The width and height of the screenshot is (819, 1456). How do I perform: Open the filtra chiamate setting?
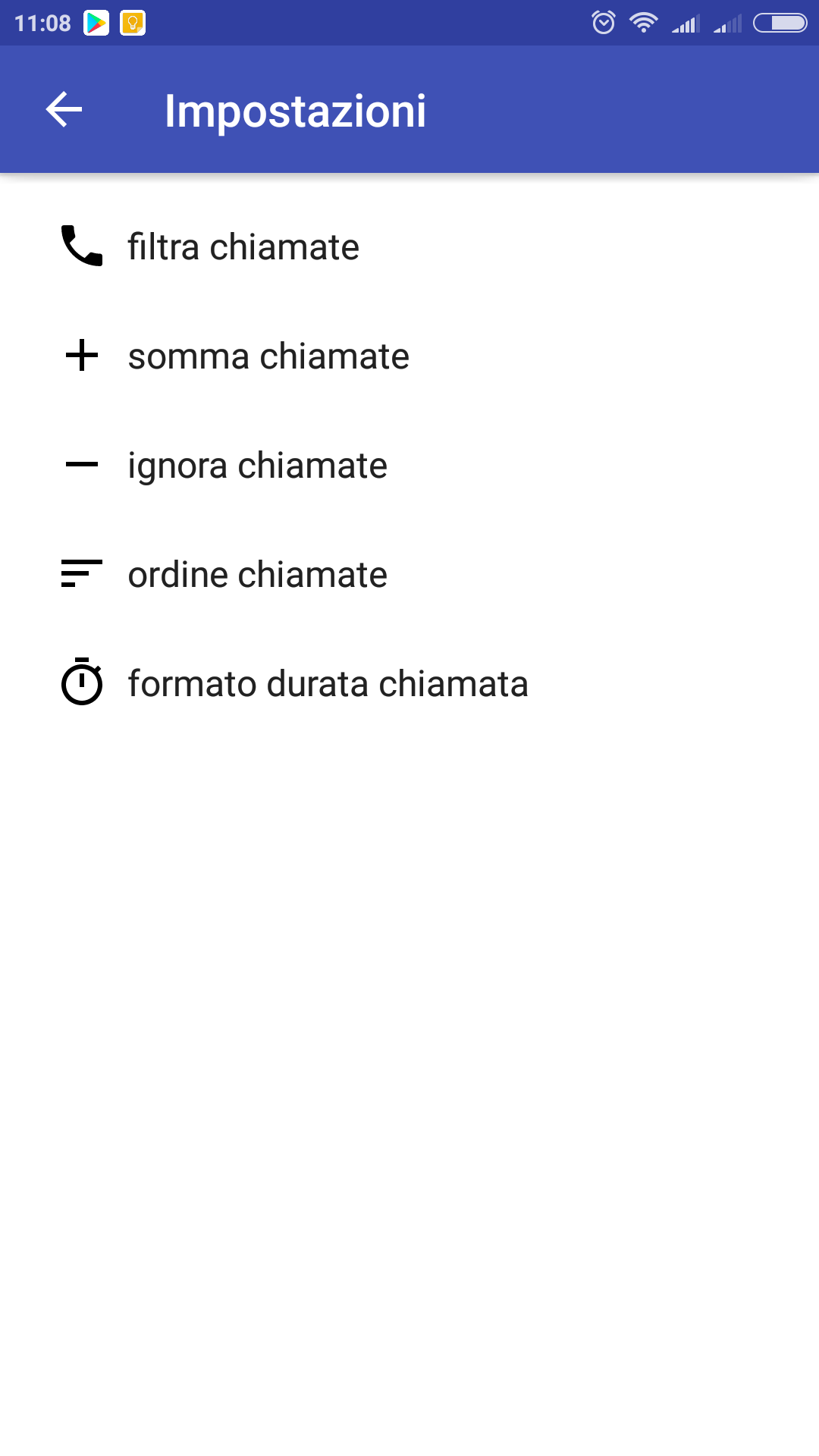409,247
